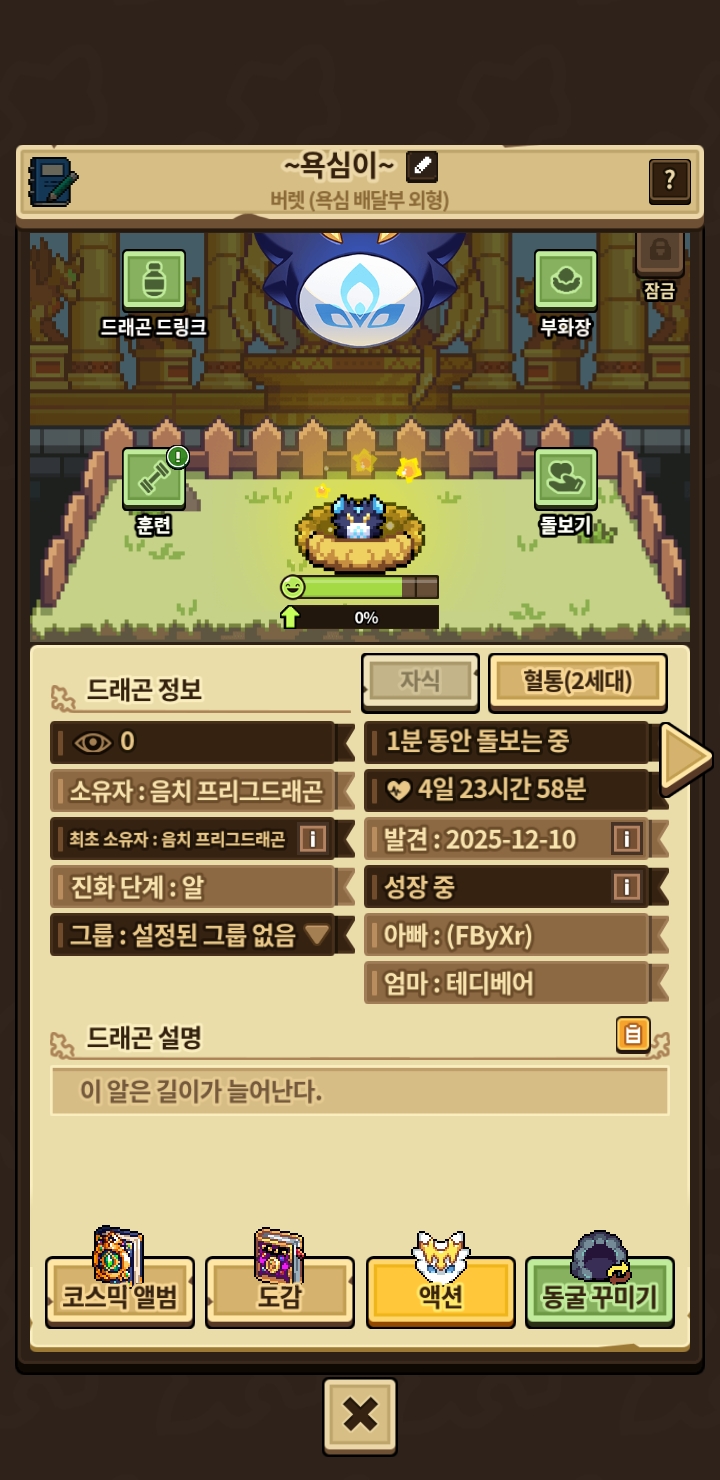
Task: Copy the 드래곤 설명 text
Action: pyautogui.click(x=632, y=1034)
